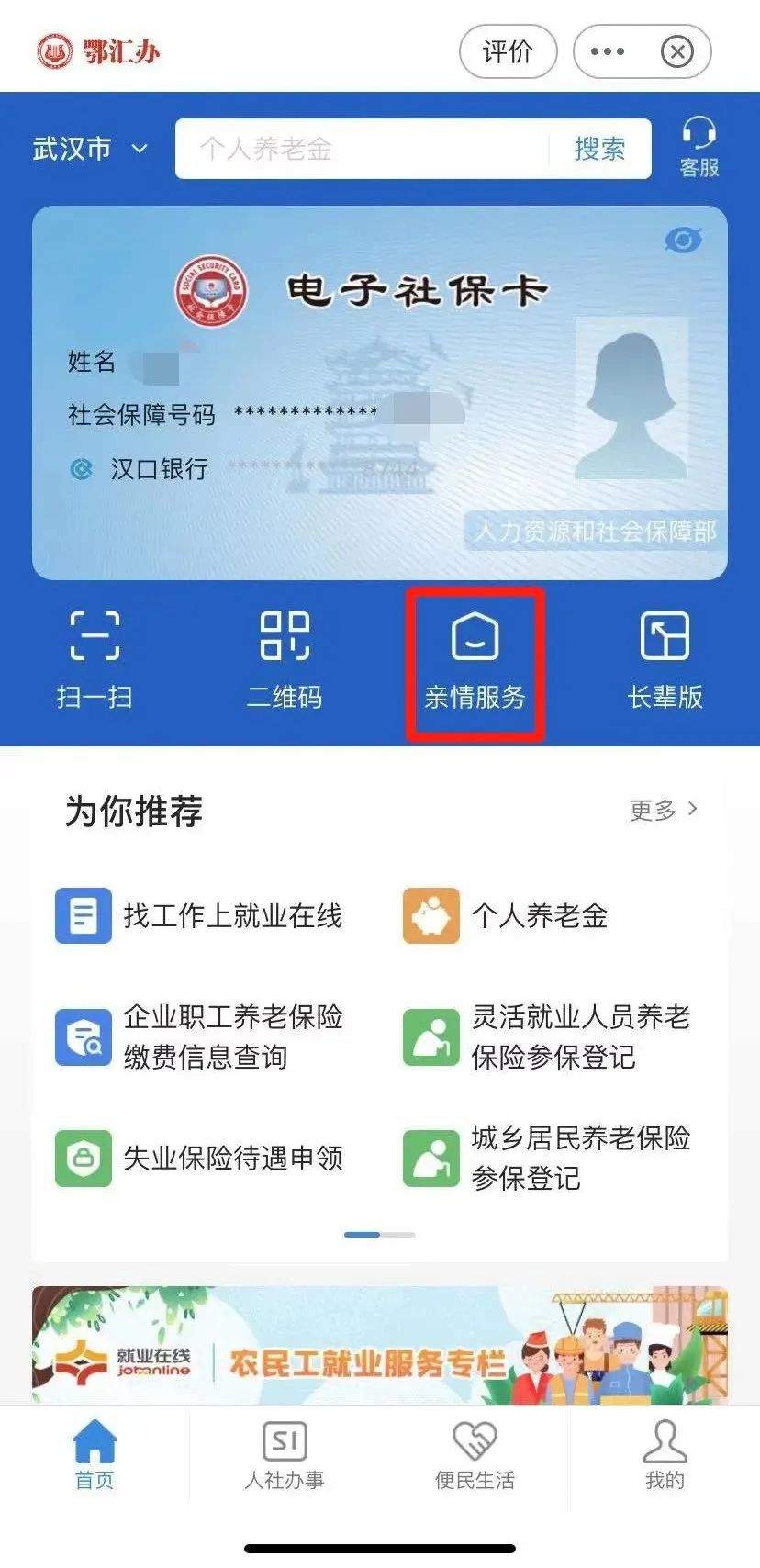This screenshot has width=760, height=1568.
Task: Open 企业职工养老保险缴费信息查询
Action: (199, 1037)
